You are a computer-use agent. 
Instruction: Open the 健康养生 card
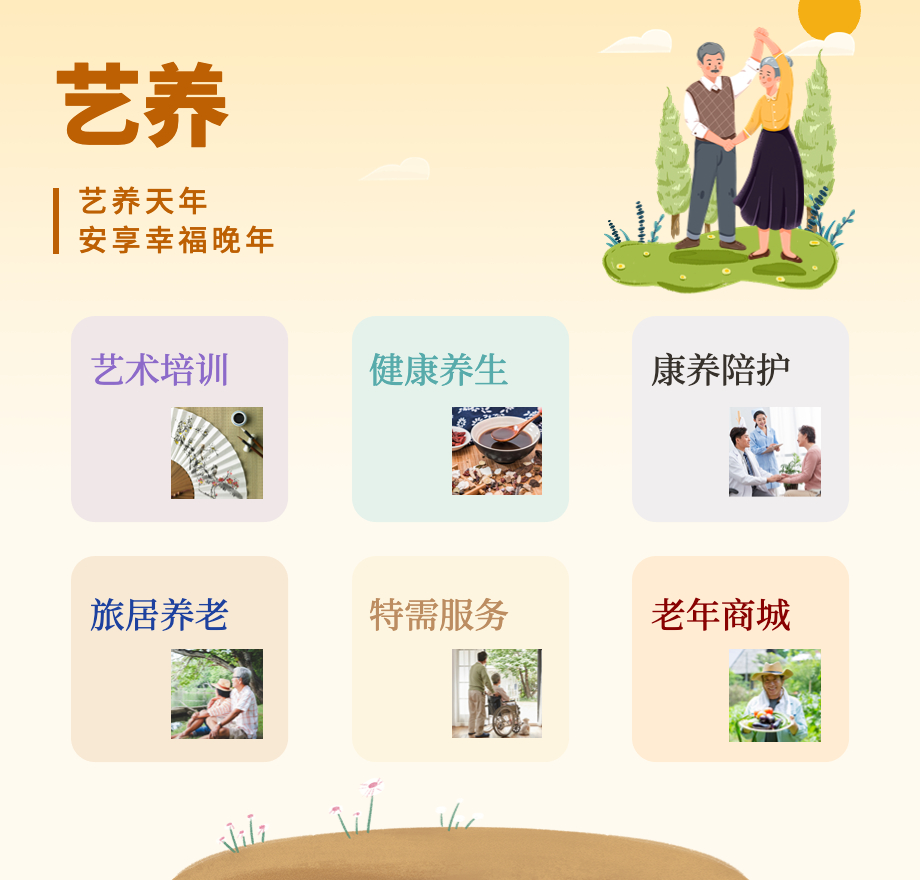click(460, 419)
